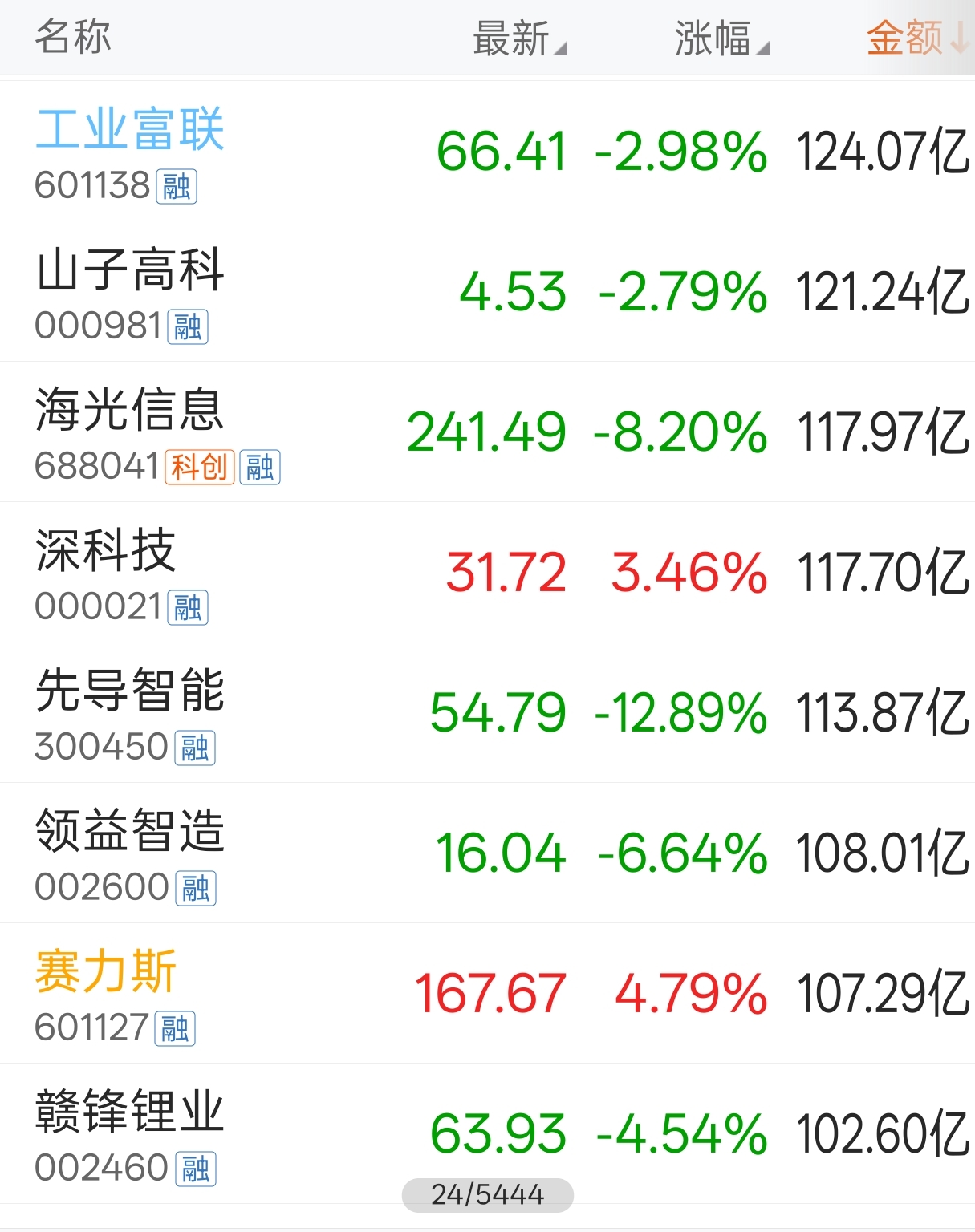Sort the list by 最新 price

[x=518, y=38]
